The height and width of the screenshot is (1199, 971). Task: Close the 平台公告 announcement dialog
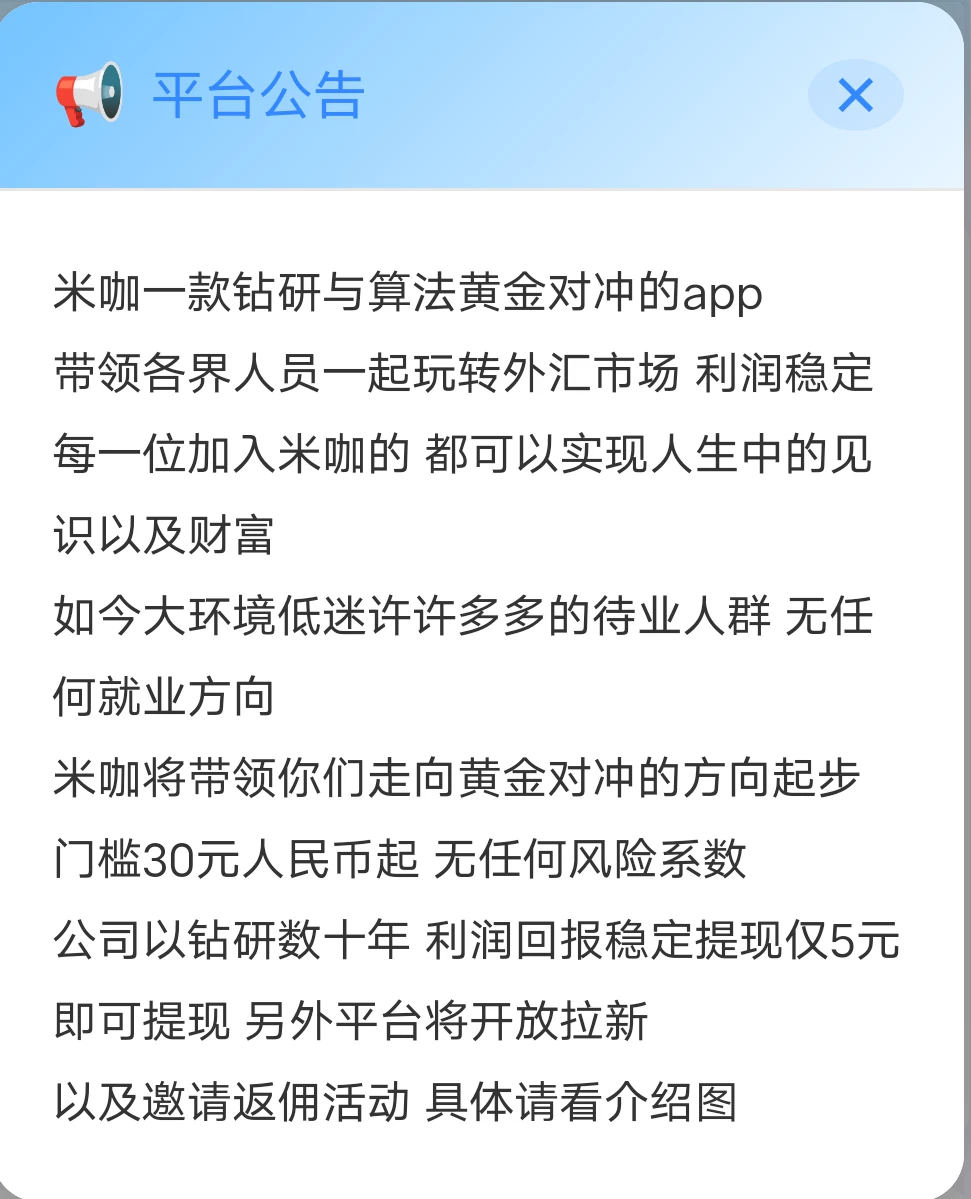(855, 96)
